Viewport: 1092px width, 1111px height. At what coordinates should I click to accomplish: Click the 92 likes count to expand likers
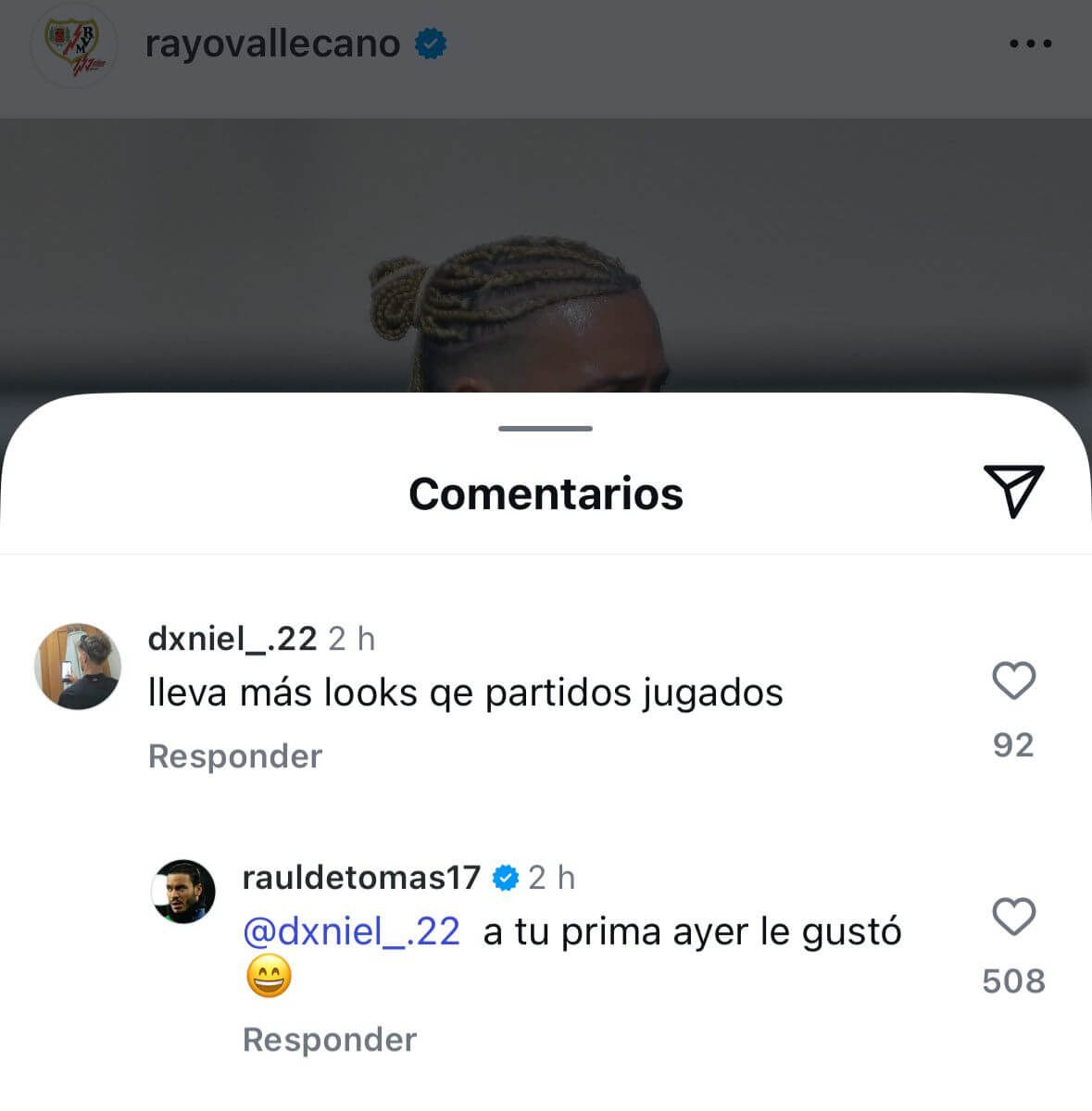[x=1015, y=743]
